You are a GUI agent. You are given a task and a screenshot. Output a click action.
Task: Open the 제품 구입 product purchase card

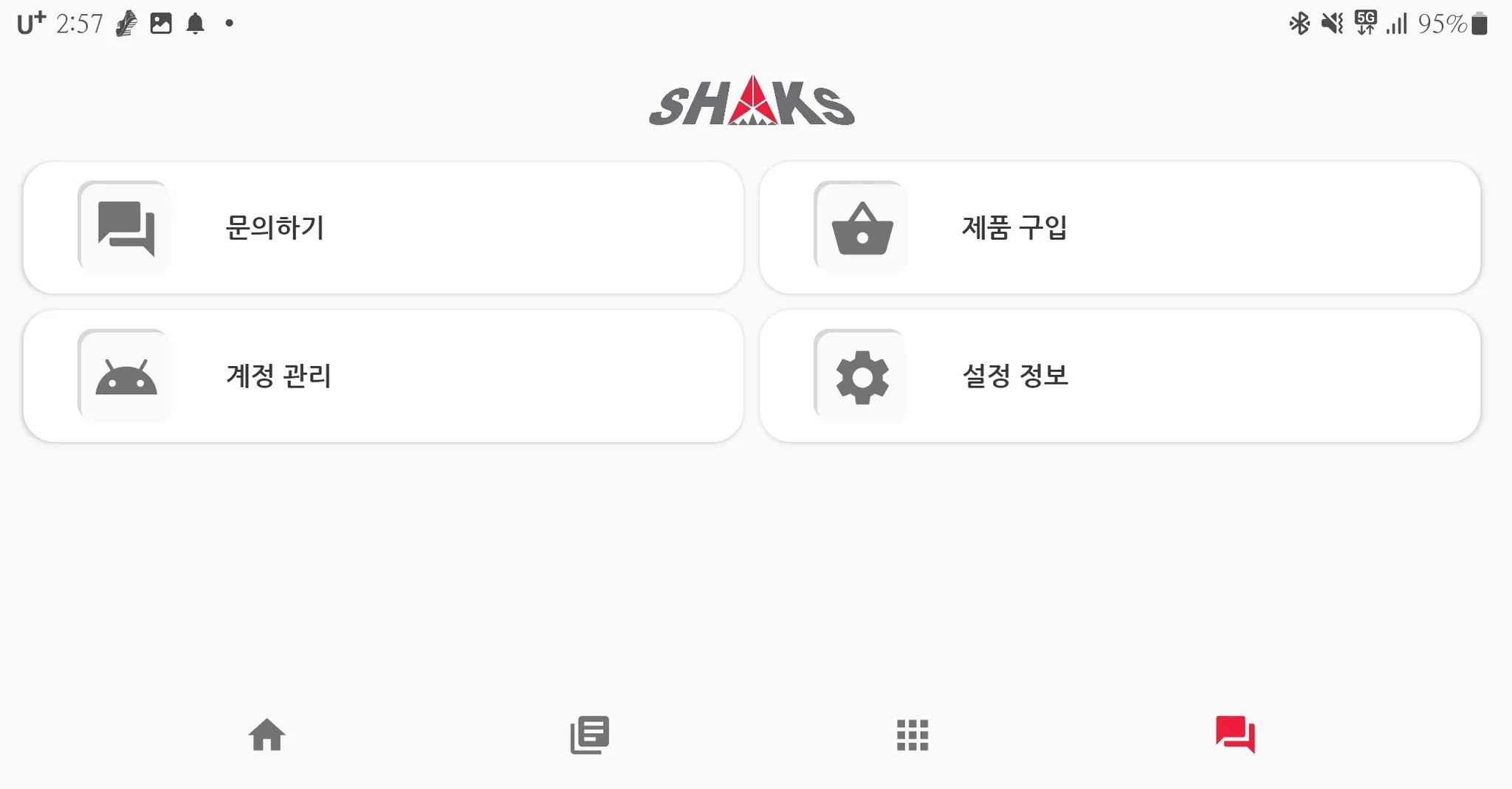pos(1119,227)
